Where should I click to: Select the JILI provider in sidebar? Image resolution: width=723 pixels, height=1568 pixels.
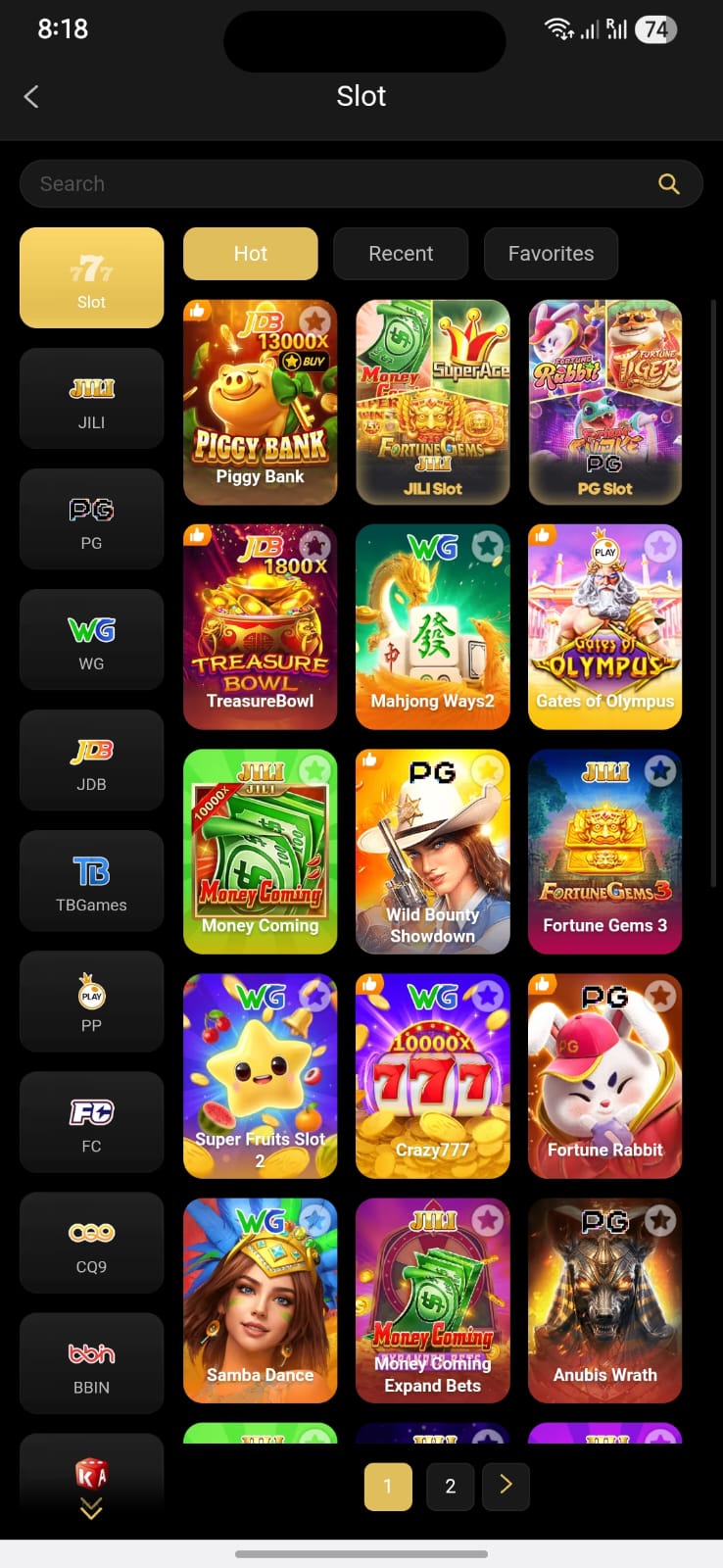click(x=91, y=398)
